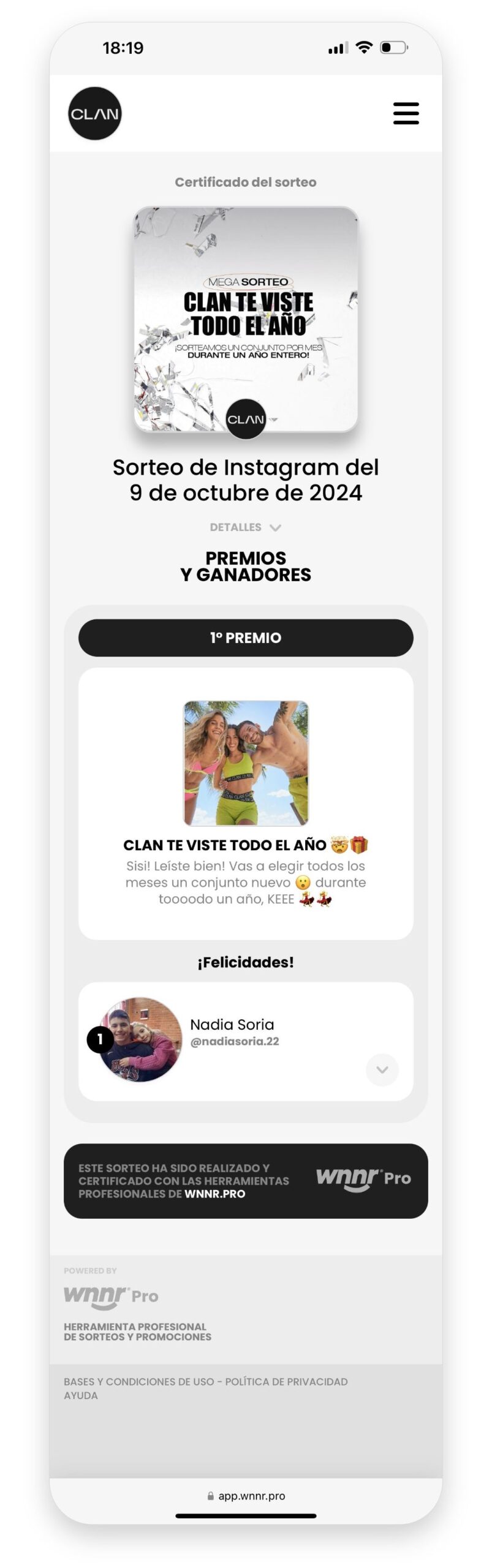Open the hamburger menu
Screen dimensions: 492x1568
click(406, 113)
